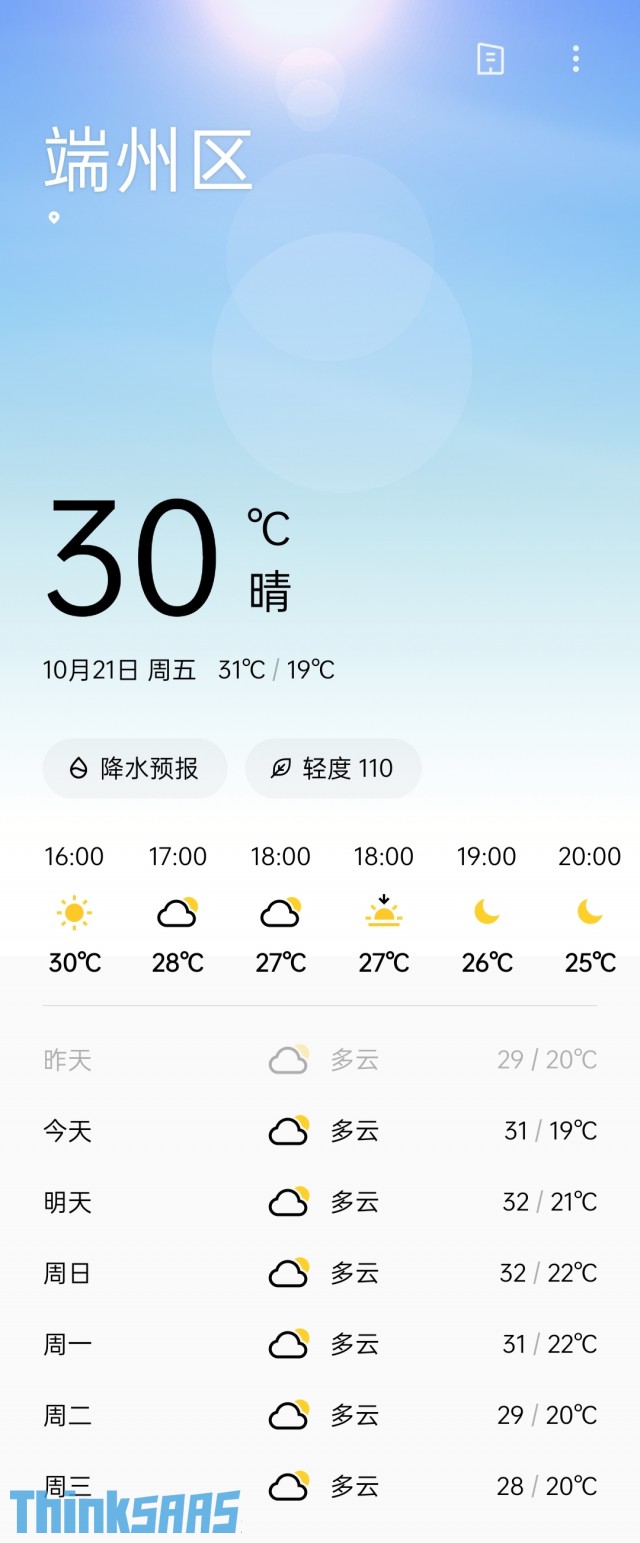Select the 周二 forecast row
The image size is (640, 1543).
pyautogui.click(x=320, y=1415)
